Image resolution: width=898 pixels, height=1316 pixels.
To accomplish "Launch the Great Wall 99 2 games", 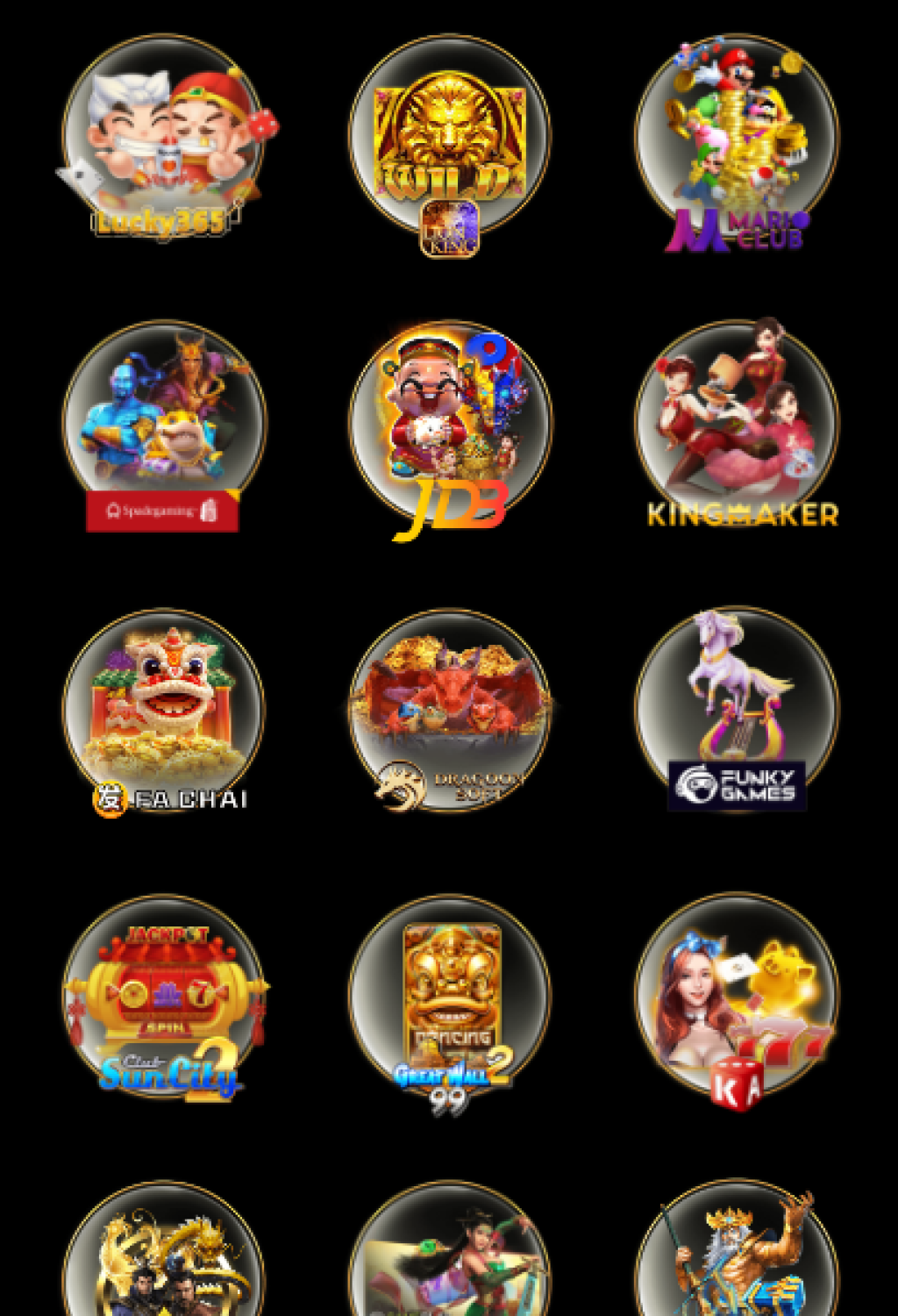I will pyautogui.click(x=450, y=996).
